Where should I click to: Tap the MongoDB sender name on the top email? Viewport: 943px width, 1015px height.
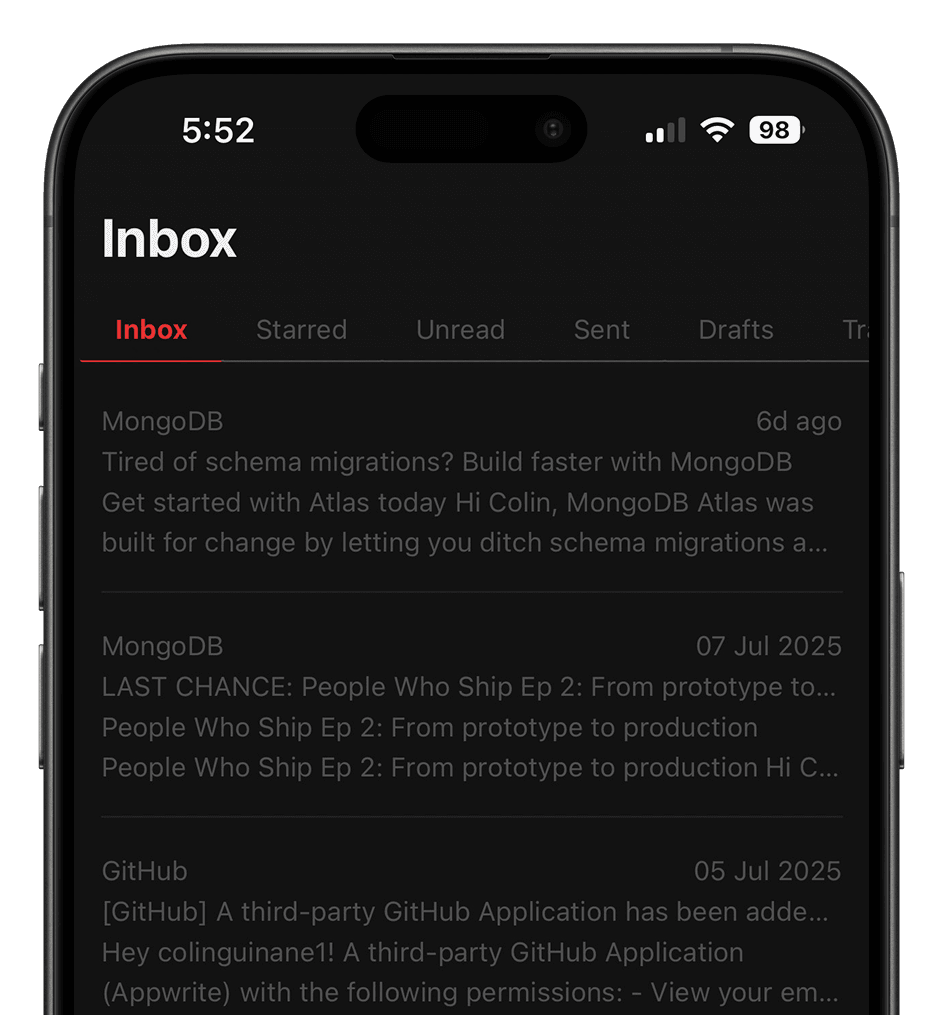[162, 422]
